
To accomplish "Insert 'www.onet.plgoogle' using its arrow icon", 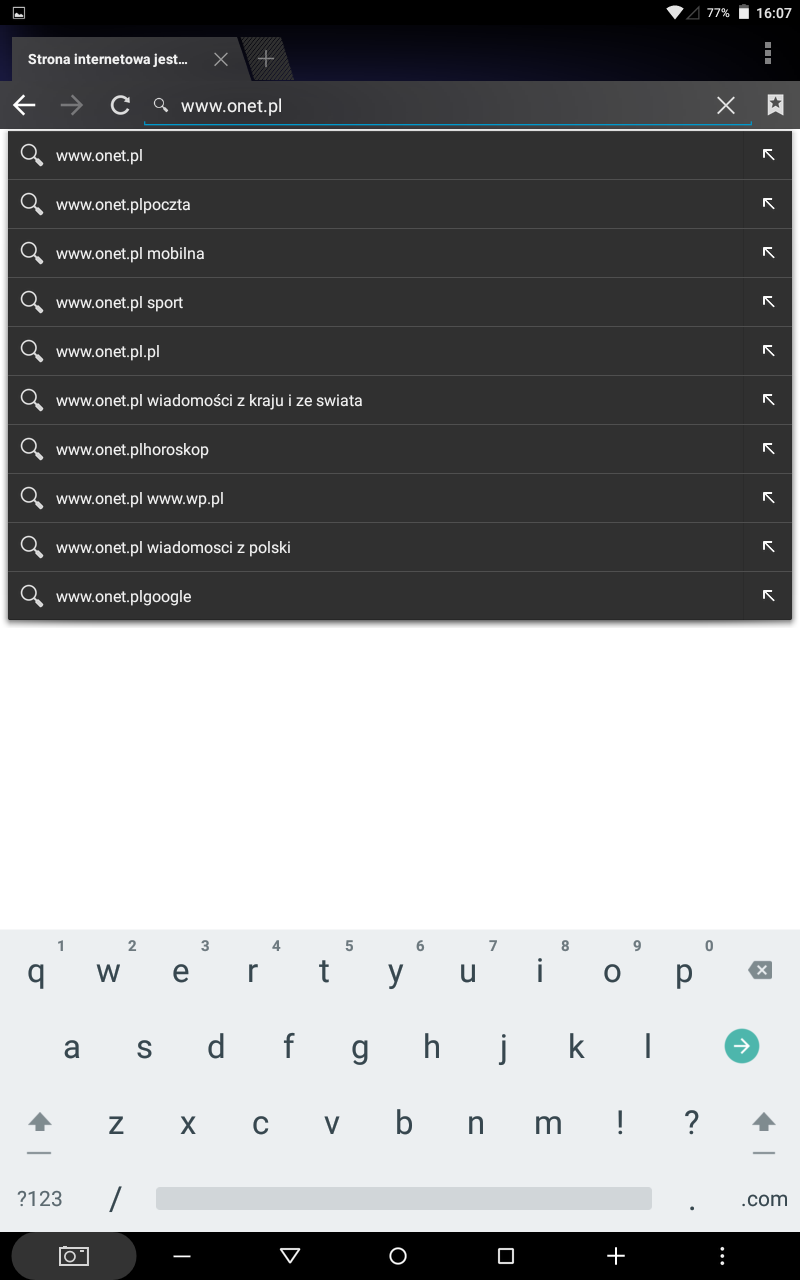I will (768, 596).
